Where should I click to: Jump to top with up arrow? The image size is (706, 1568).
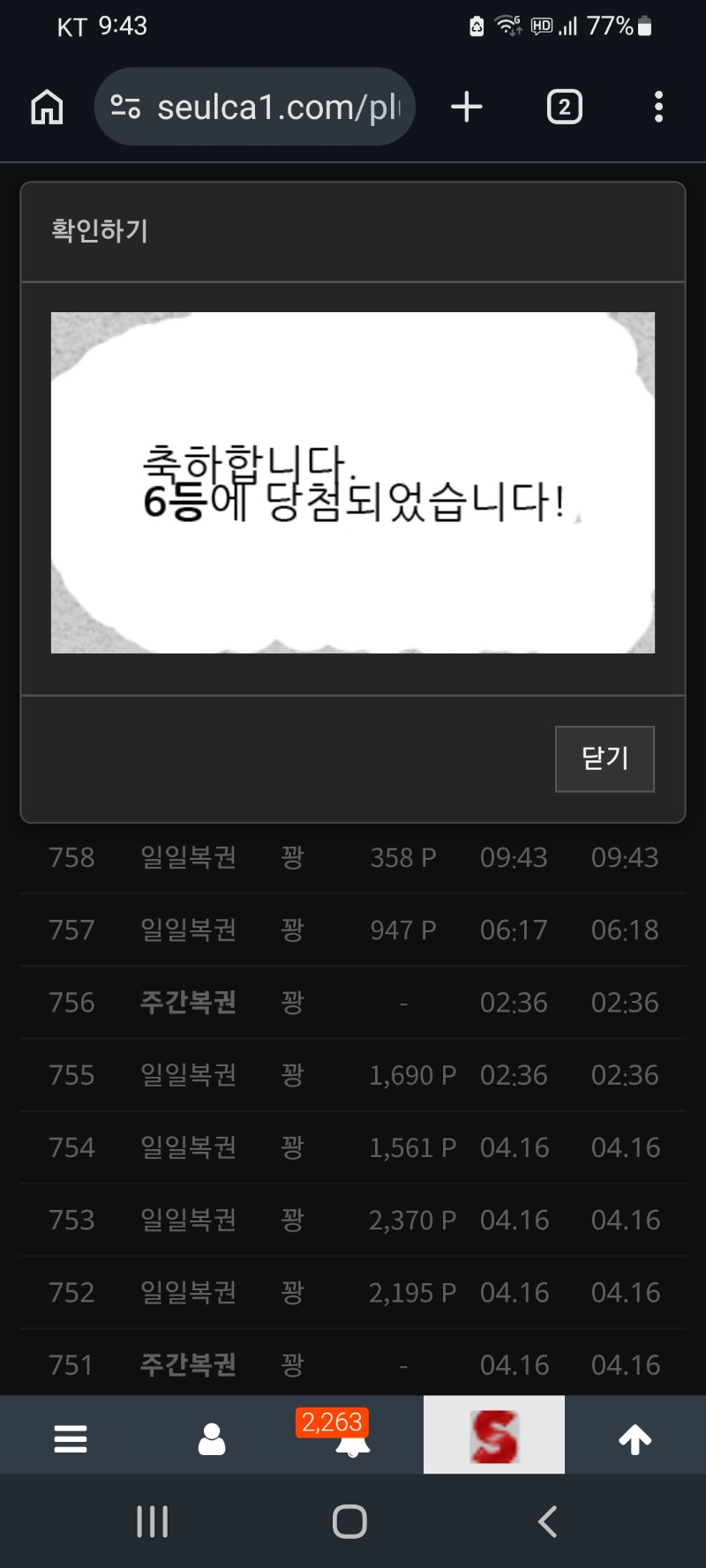click(x=635, y=1438)
